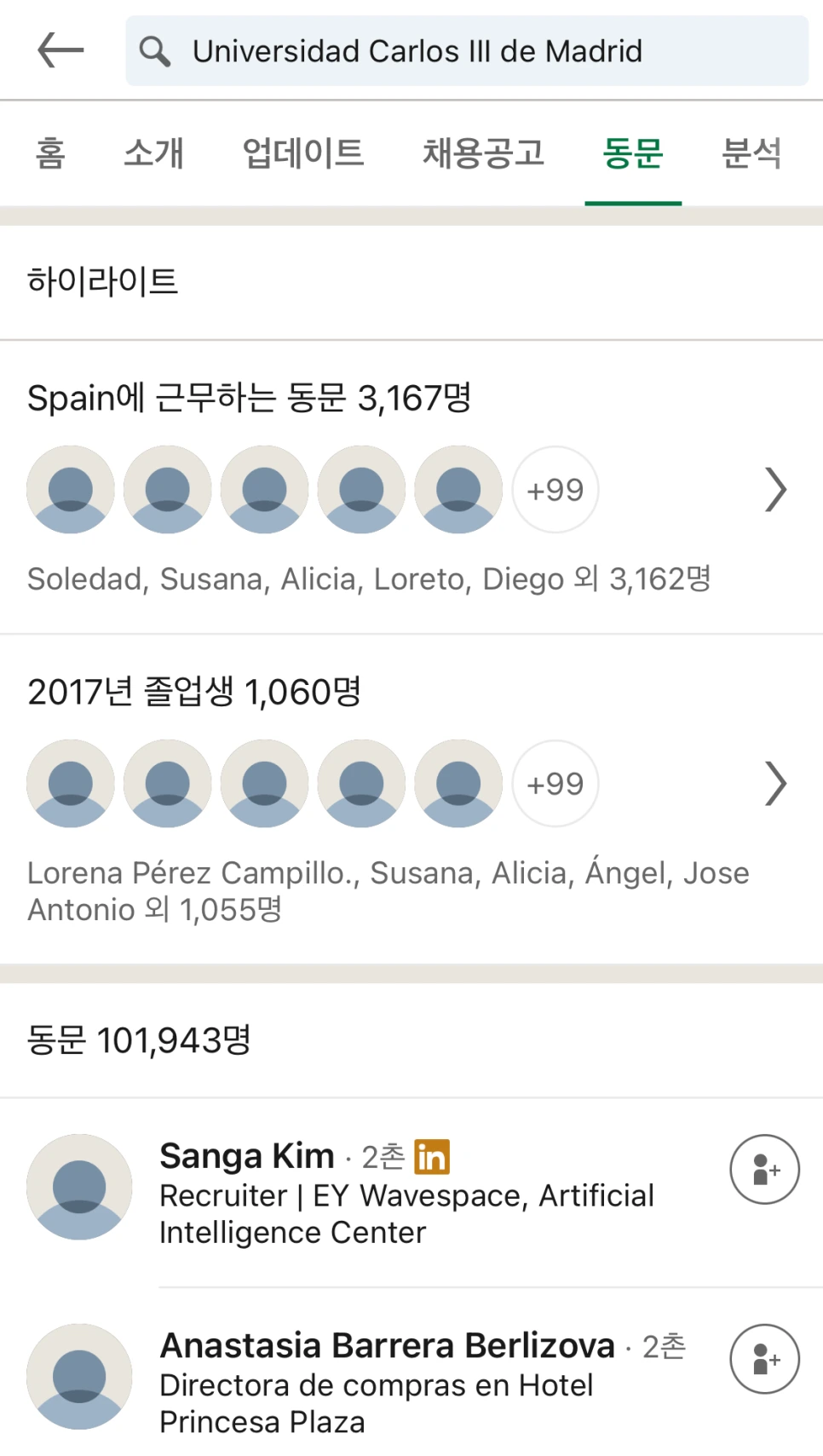Open Sanga Kim's profile

tap(247, 1157)
